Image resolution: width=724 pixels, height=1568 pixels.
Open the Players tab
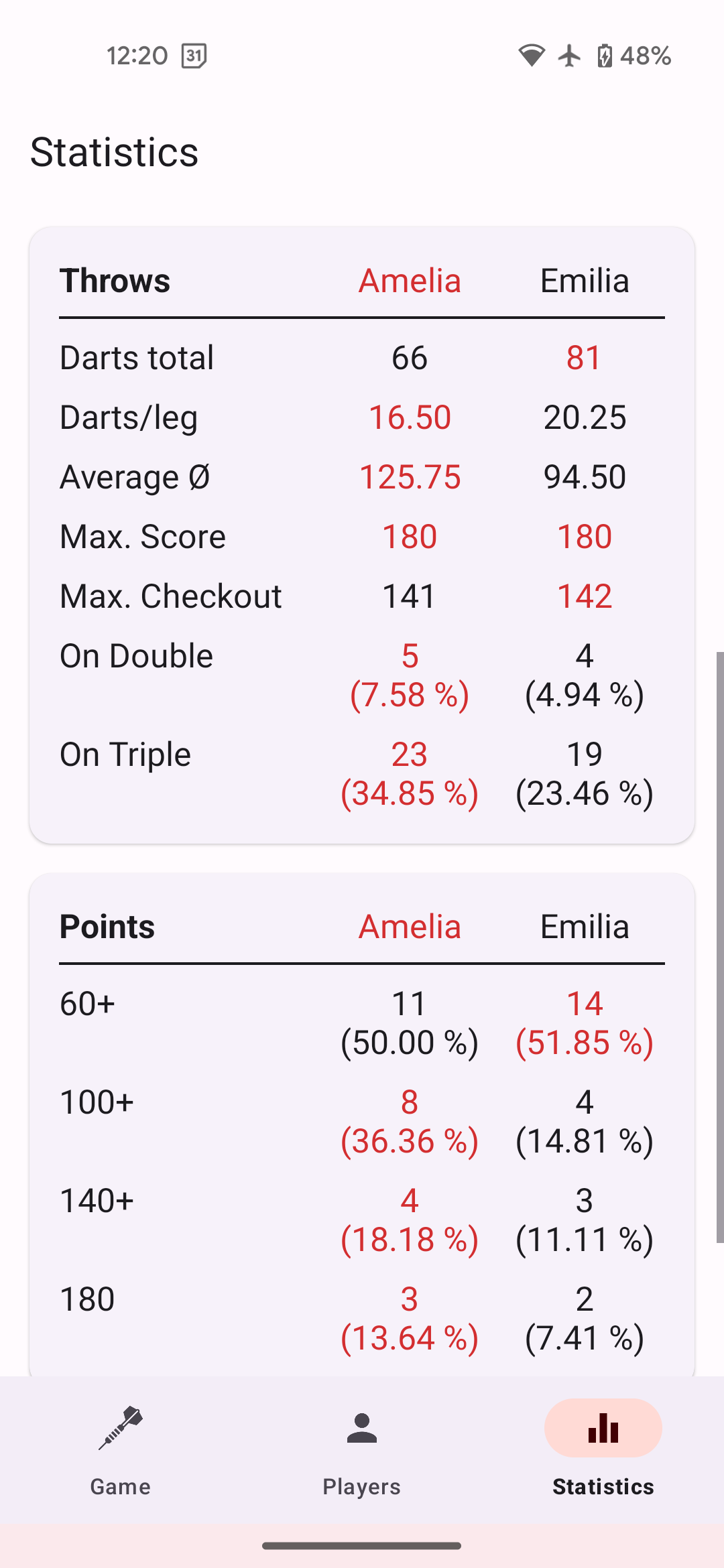(x=362, y=1451)
